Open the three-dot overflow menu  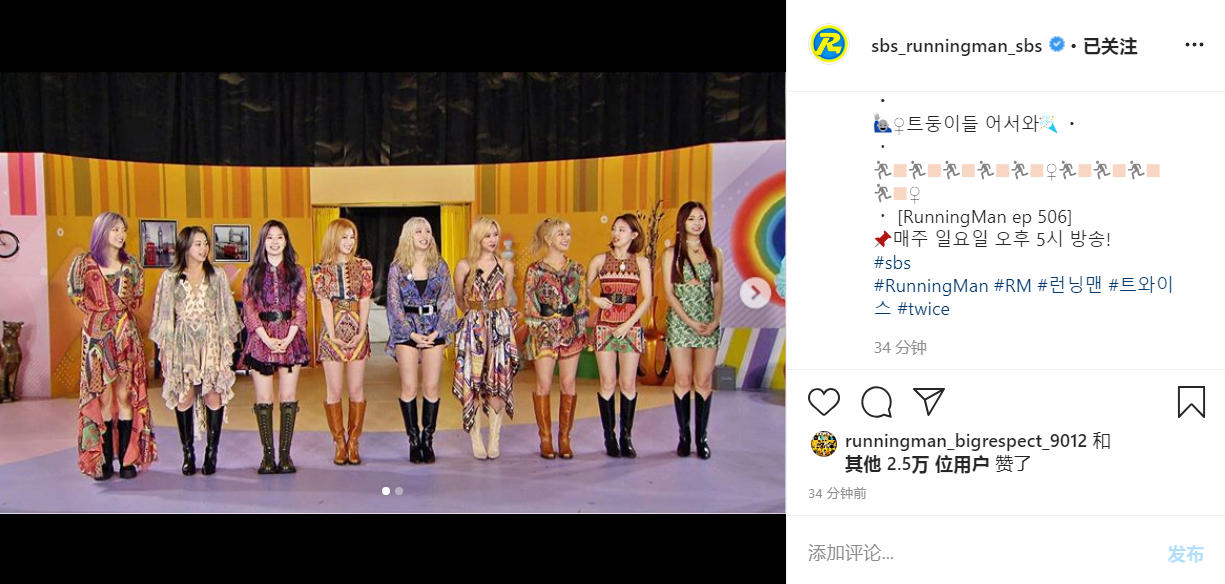[x=1194, y=45]
